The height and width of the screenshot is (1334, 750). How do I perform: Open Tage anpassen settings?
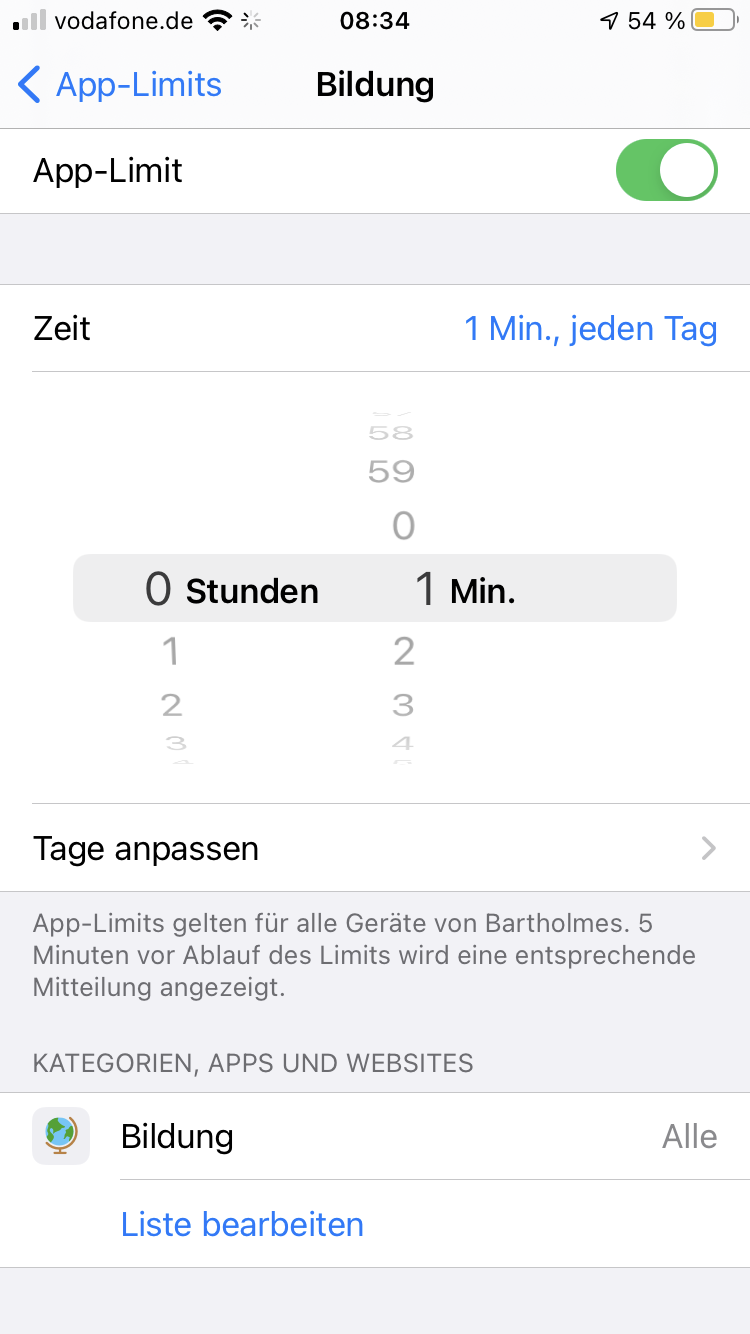375,849
